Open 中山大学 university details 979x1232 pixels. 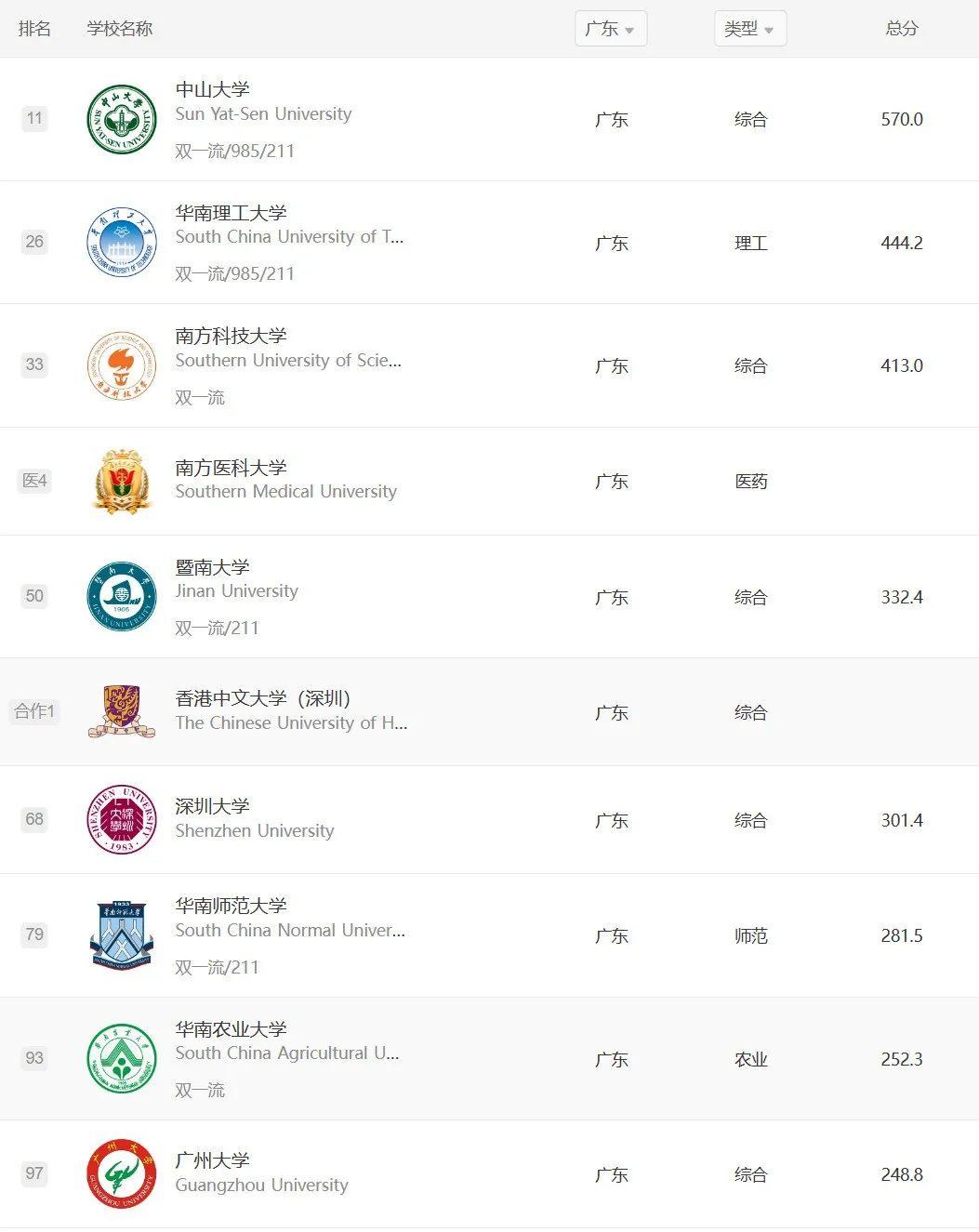(x=213, y=90)
